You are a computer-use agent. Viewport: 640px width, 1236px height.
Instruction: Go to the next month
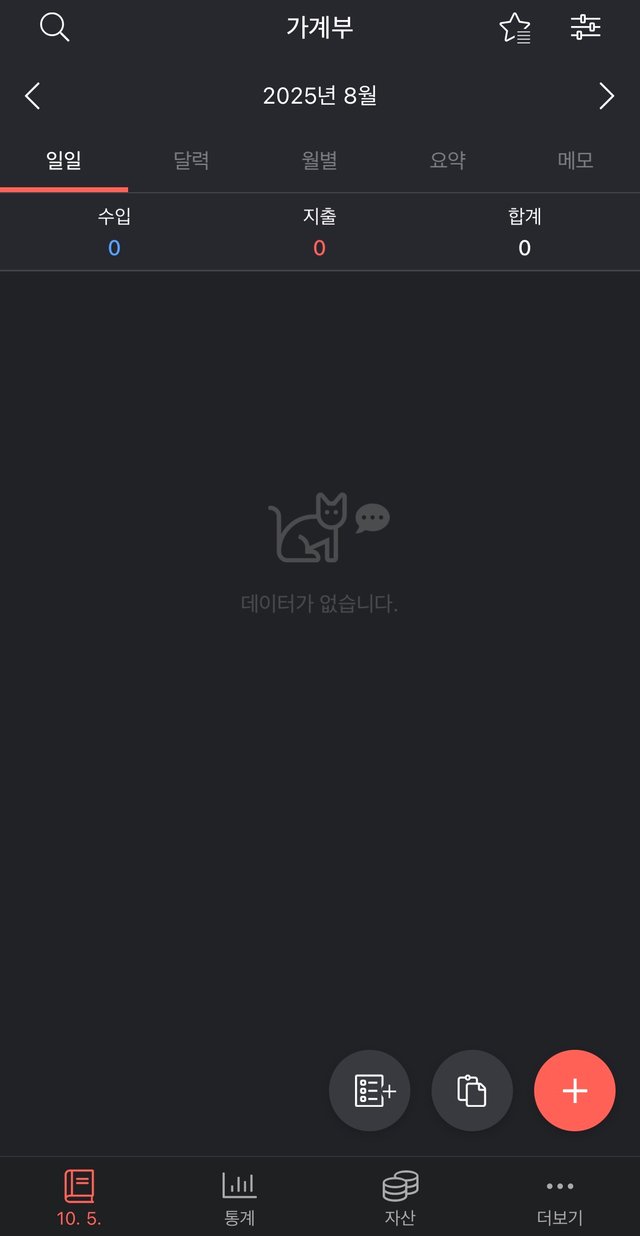[x=606, y=96]
